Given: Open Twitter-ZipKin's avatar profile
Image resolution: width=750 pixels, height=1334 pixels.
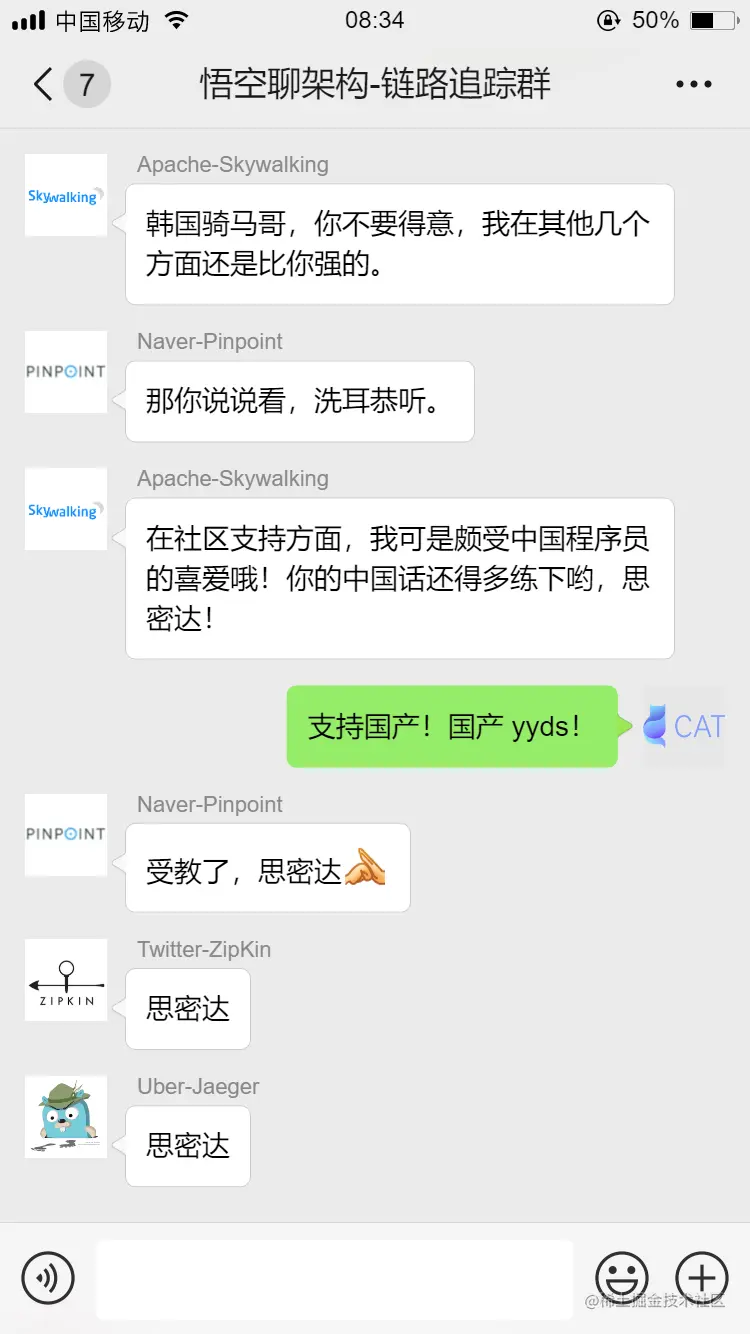Looking at the screenshot, I should (66, 980).
